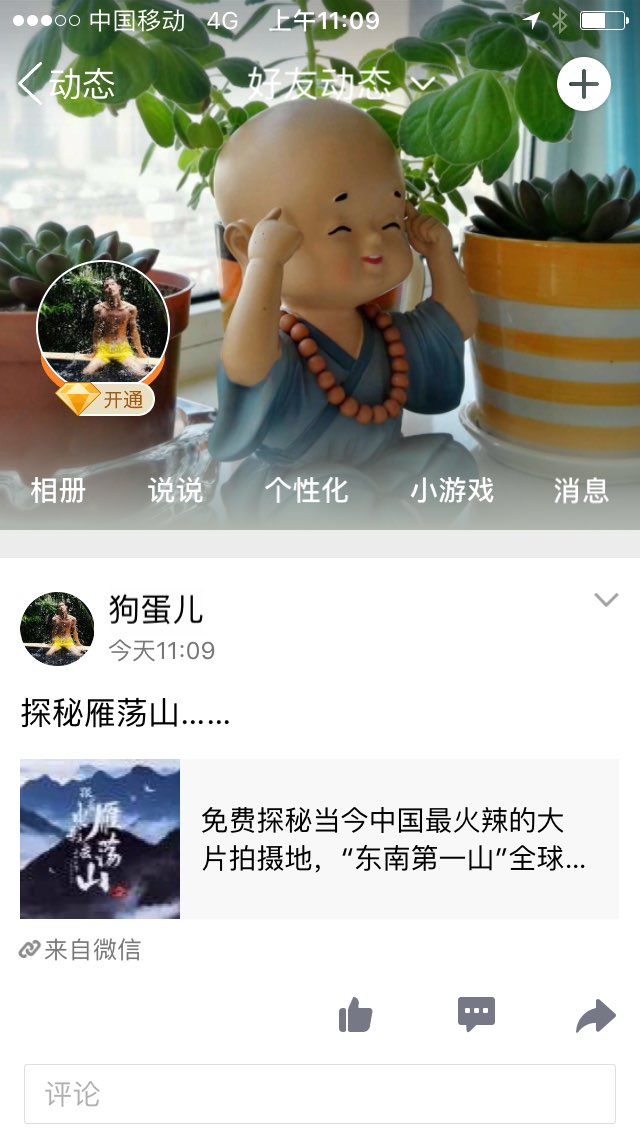
Task: Expand options chevron on 狗蛋儿's post
Action: tap(606, 600)
